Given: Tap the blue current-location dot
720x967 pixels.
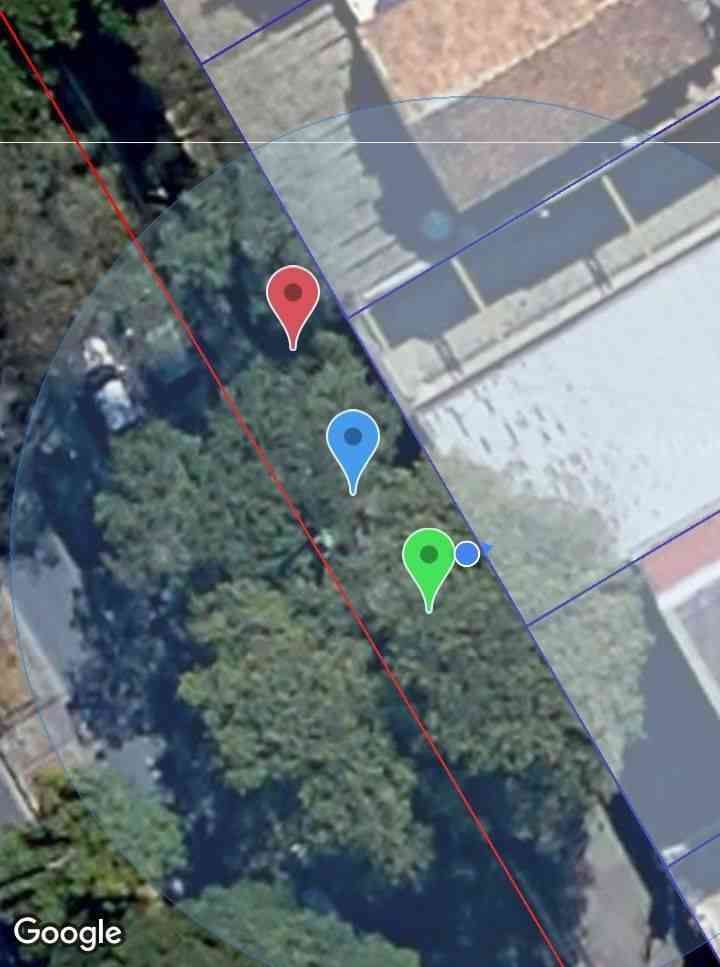Looking at the screenshot, I should [x=467, y=553].
